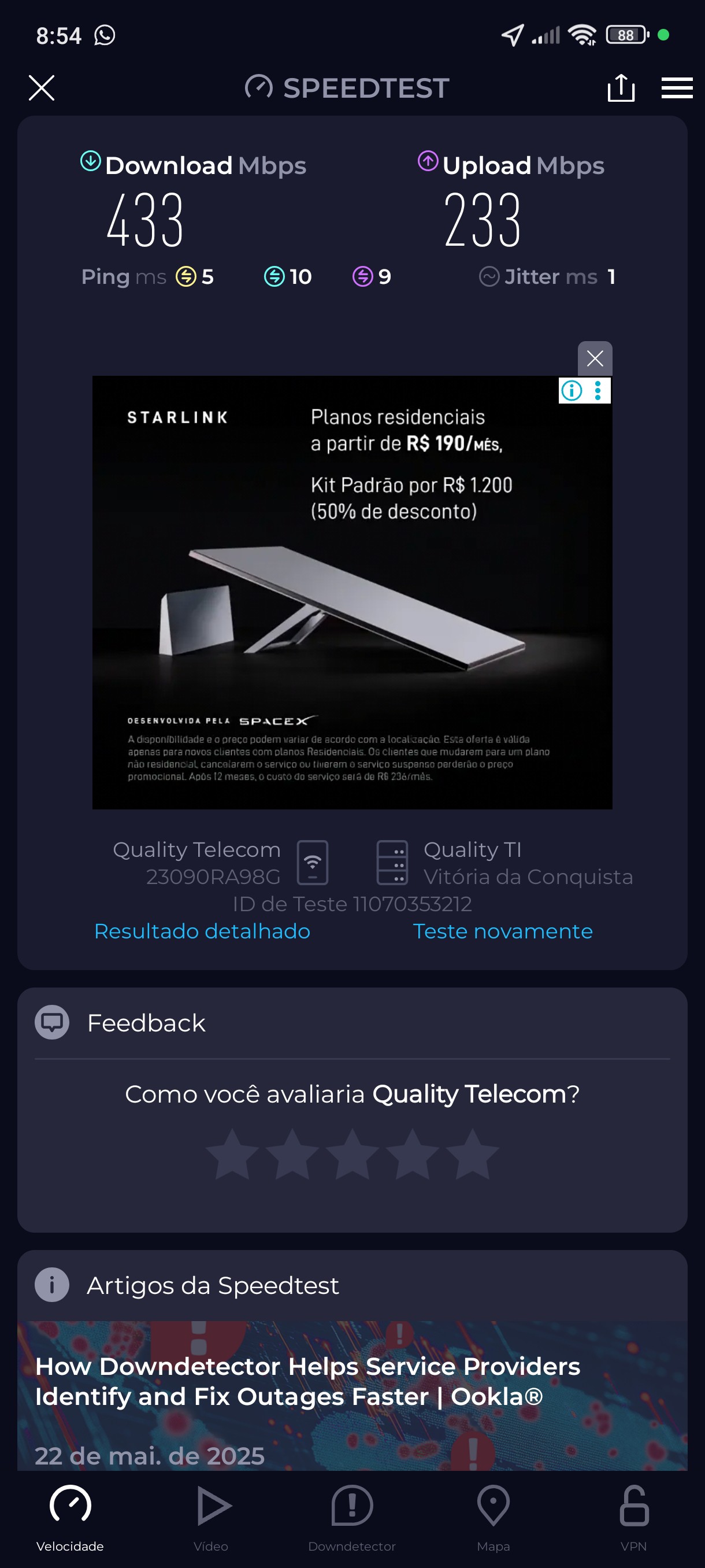
Task: Close the Speedtest results screen
Action: pos(42,88)
